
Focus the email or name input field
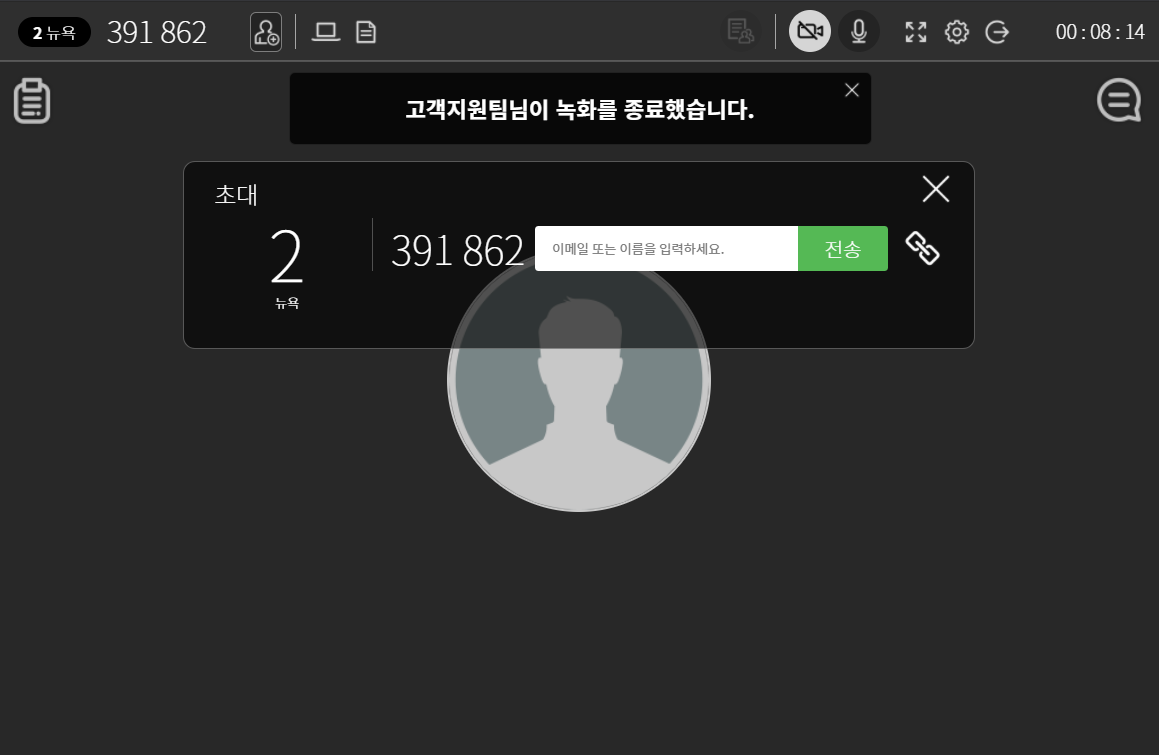[666, 249]
